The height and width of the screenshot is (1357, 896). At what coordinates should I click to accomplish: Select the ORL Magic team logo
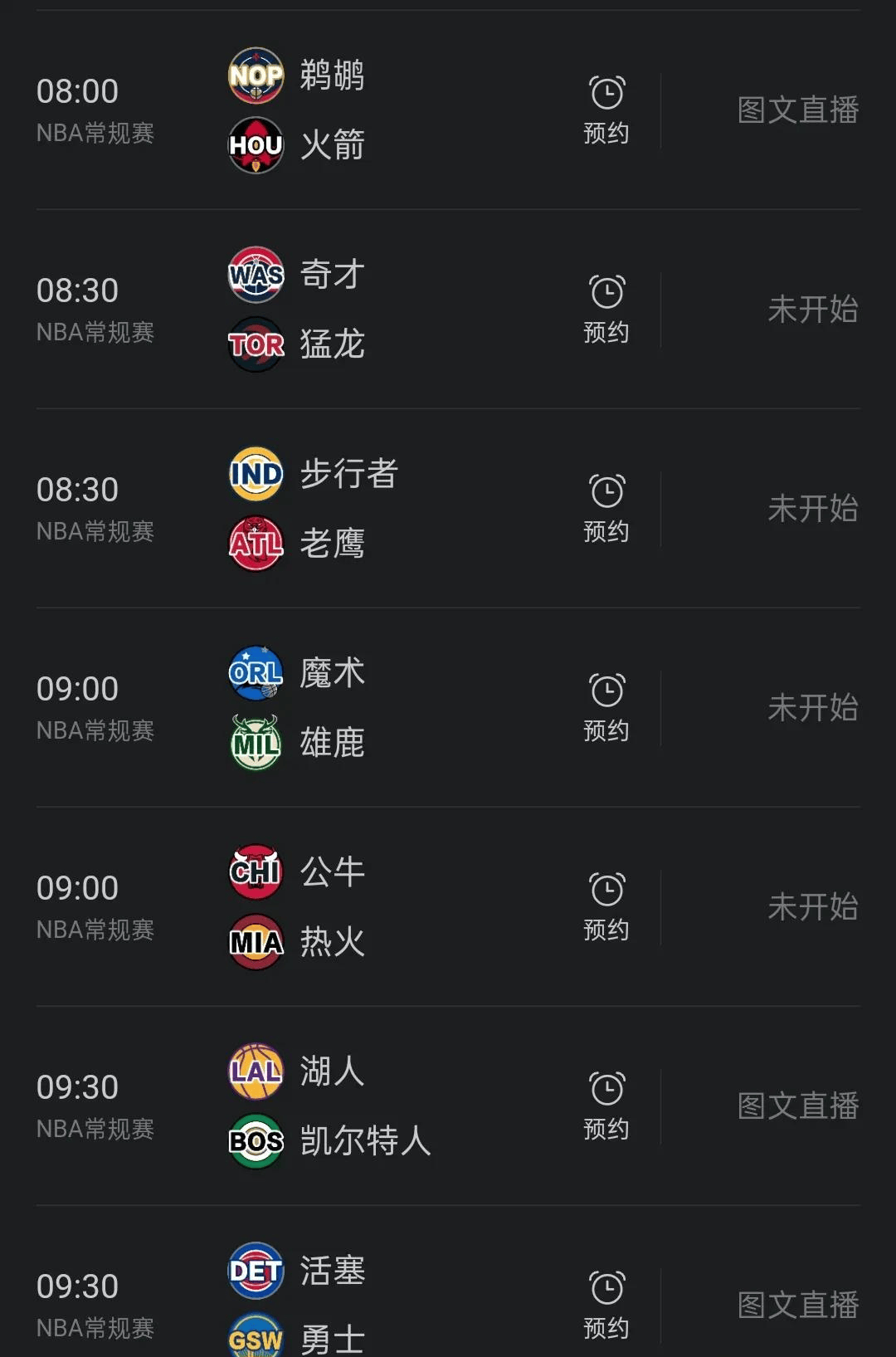255,672
